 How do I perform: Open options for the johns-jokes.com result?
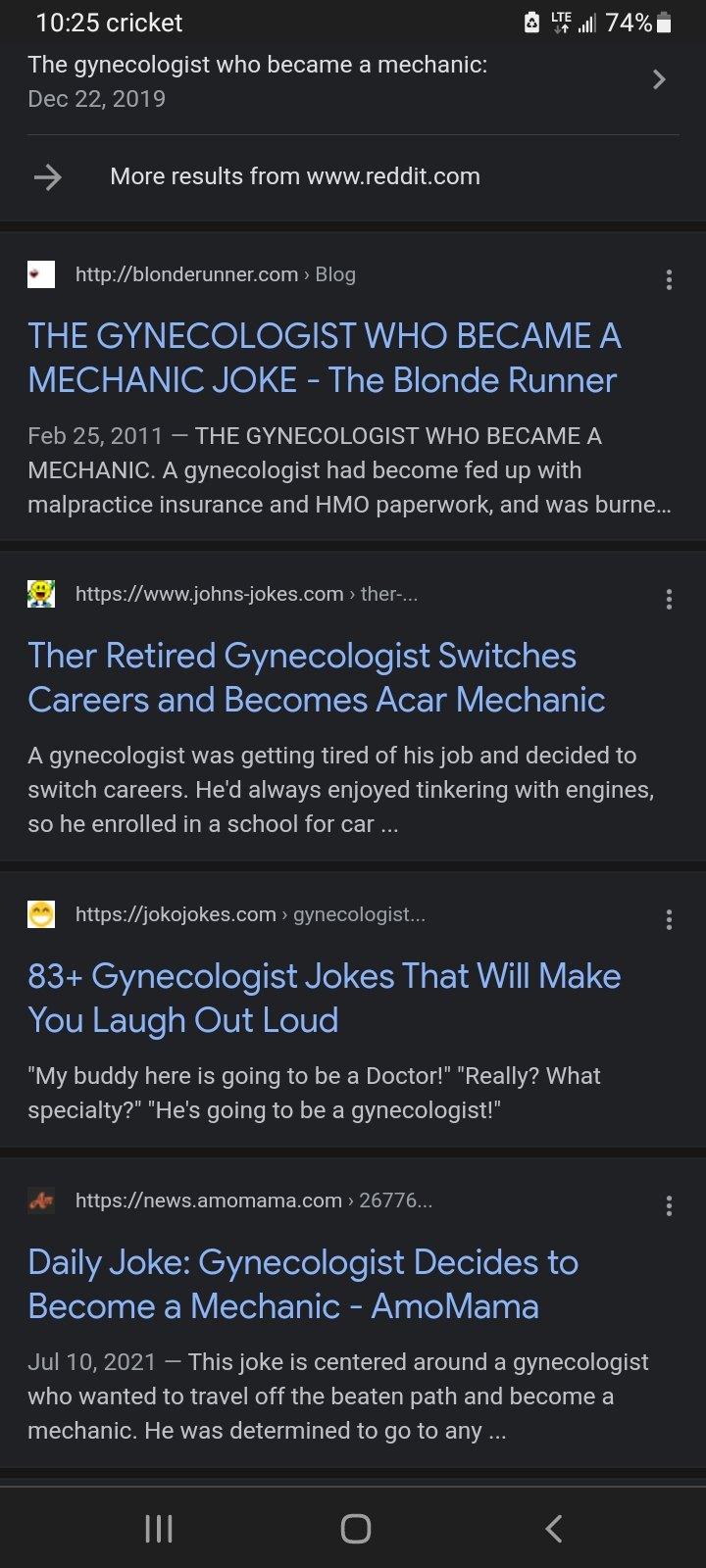pyautogui.click(x=669, y=600)
